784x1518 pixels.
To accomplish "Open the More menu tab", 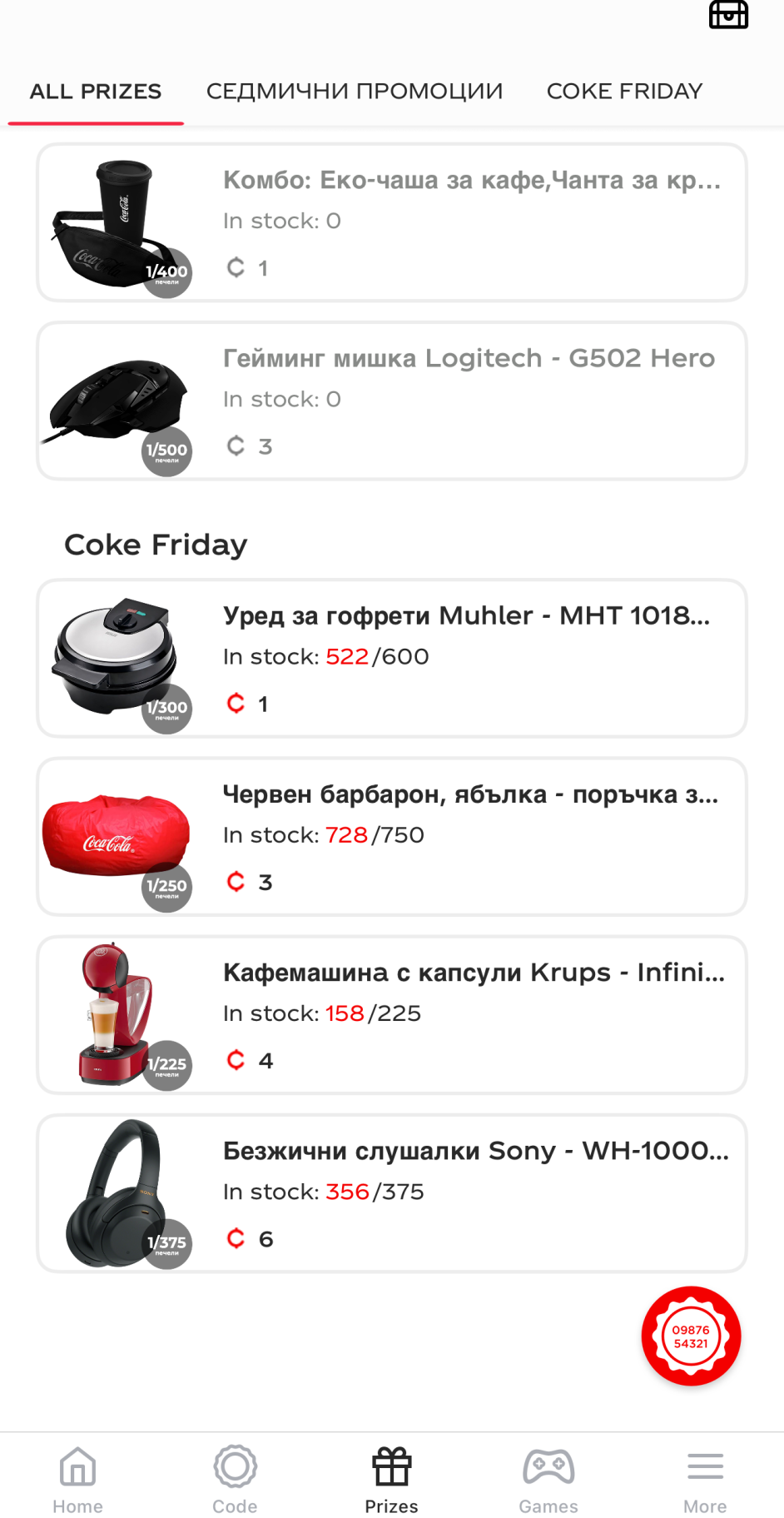I will (705, 1479).
